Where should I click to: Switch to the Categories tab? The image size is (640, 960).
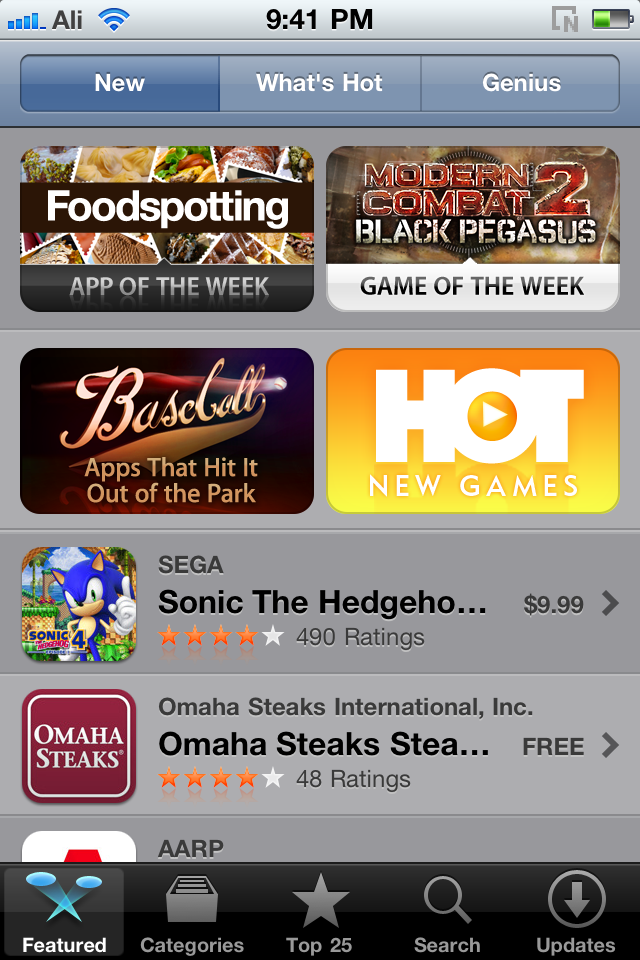tap(192, 912)
